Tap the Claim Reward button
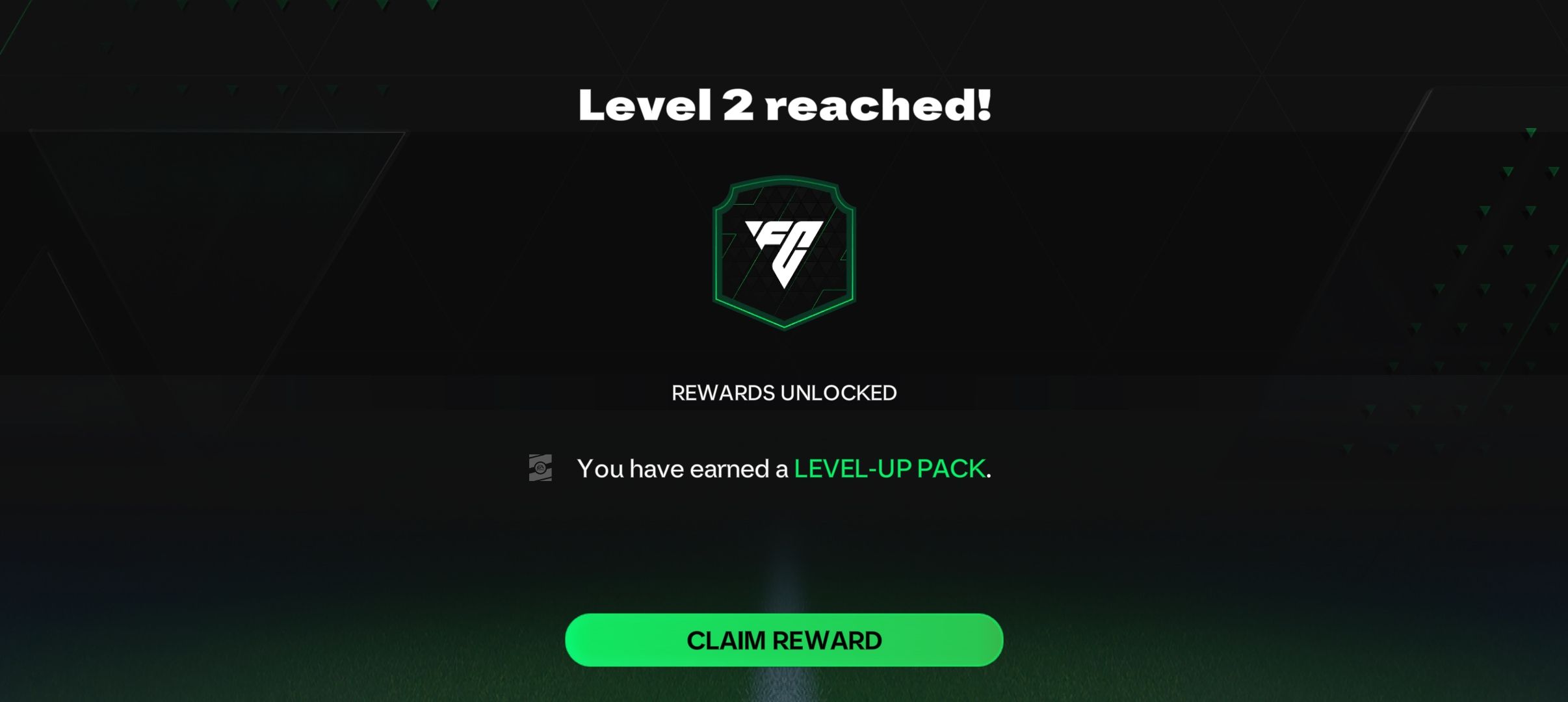1568x702 pixels. [x=784, y=640]
